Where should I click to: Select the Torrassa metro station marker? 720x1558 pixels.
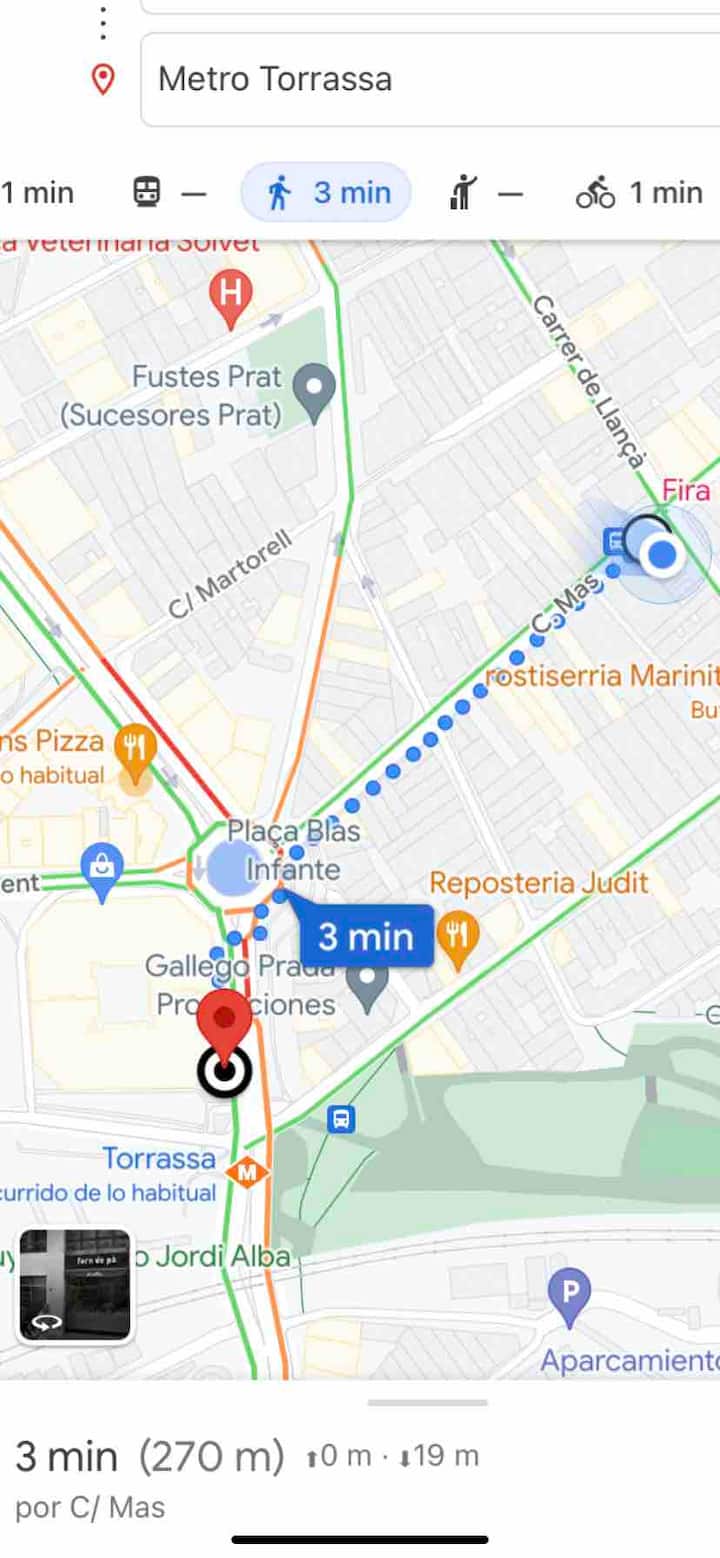point(247,1172)
